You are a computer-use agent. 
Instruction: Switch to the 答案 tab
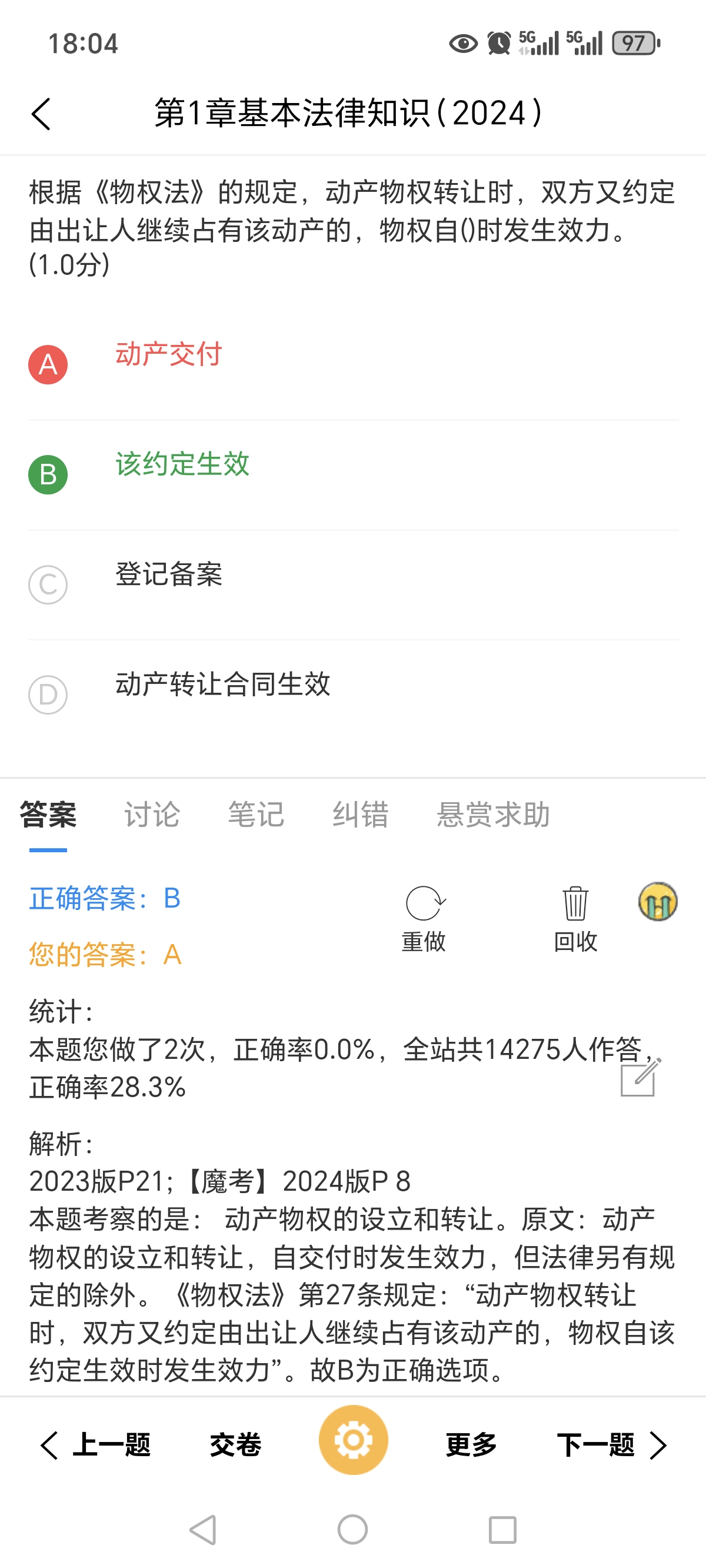coord(48,815)
